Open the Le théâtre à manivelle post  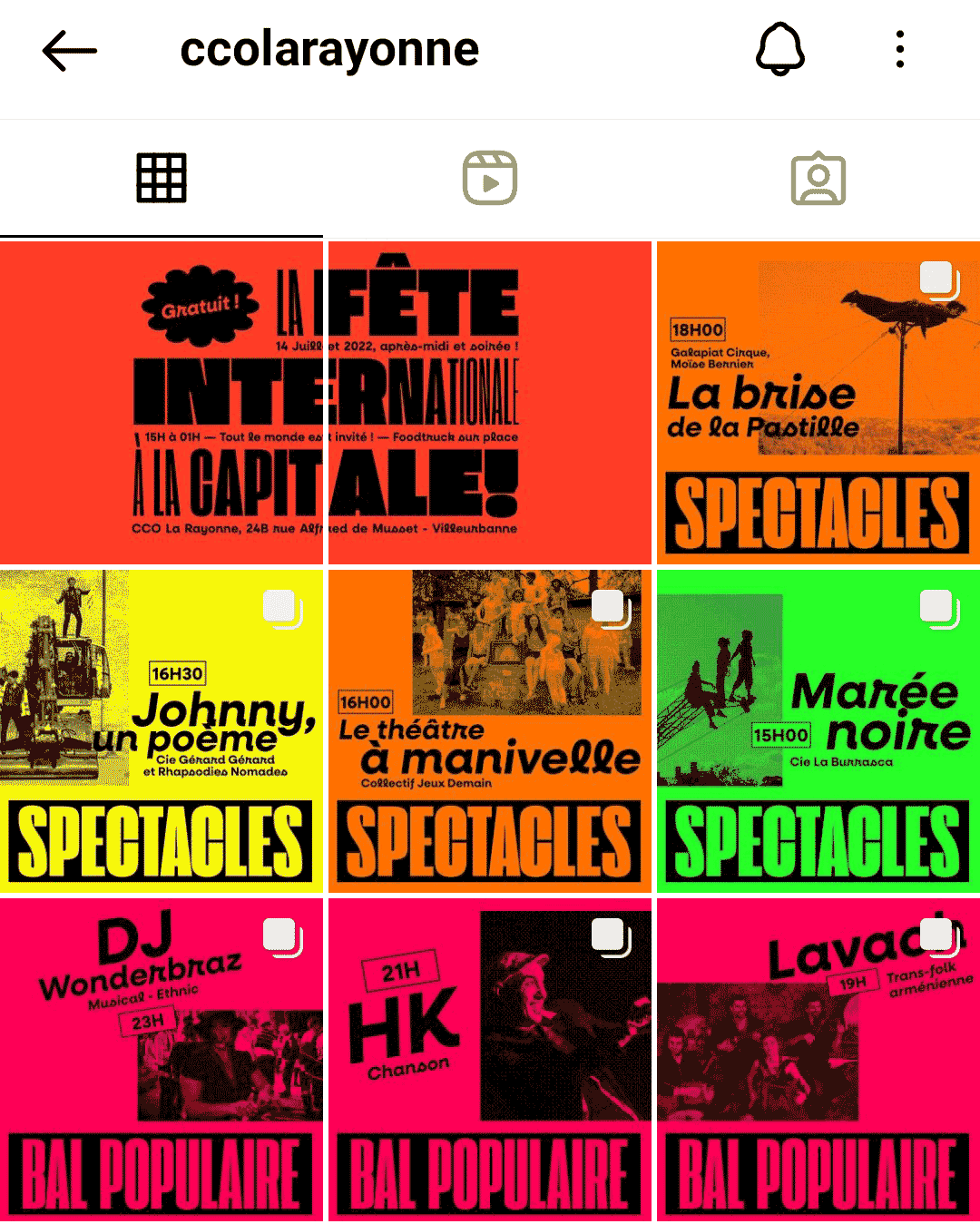point(490,731)
